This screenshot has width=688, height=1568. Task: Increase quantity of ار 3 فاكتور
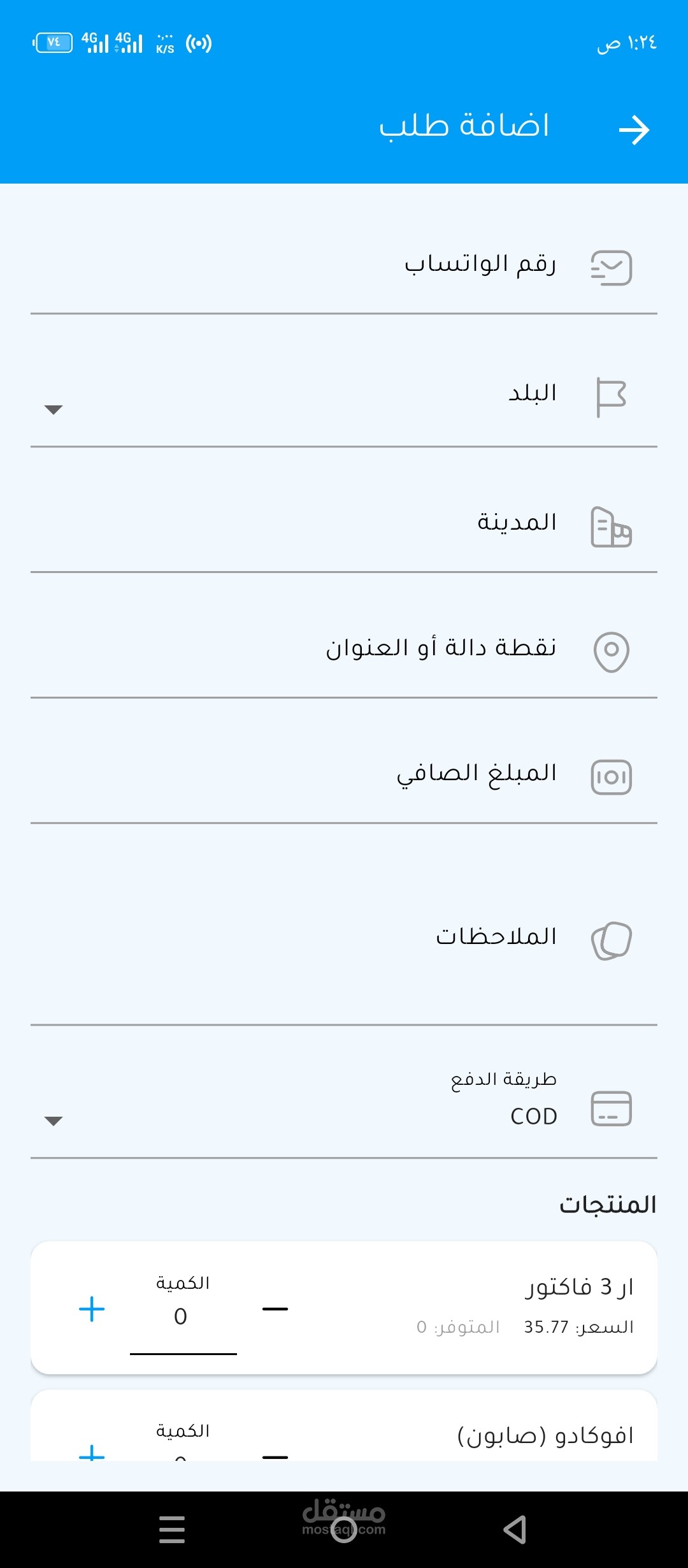point(92,1309)
